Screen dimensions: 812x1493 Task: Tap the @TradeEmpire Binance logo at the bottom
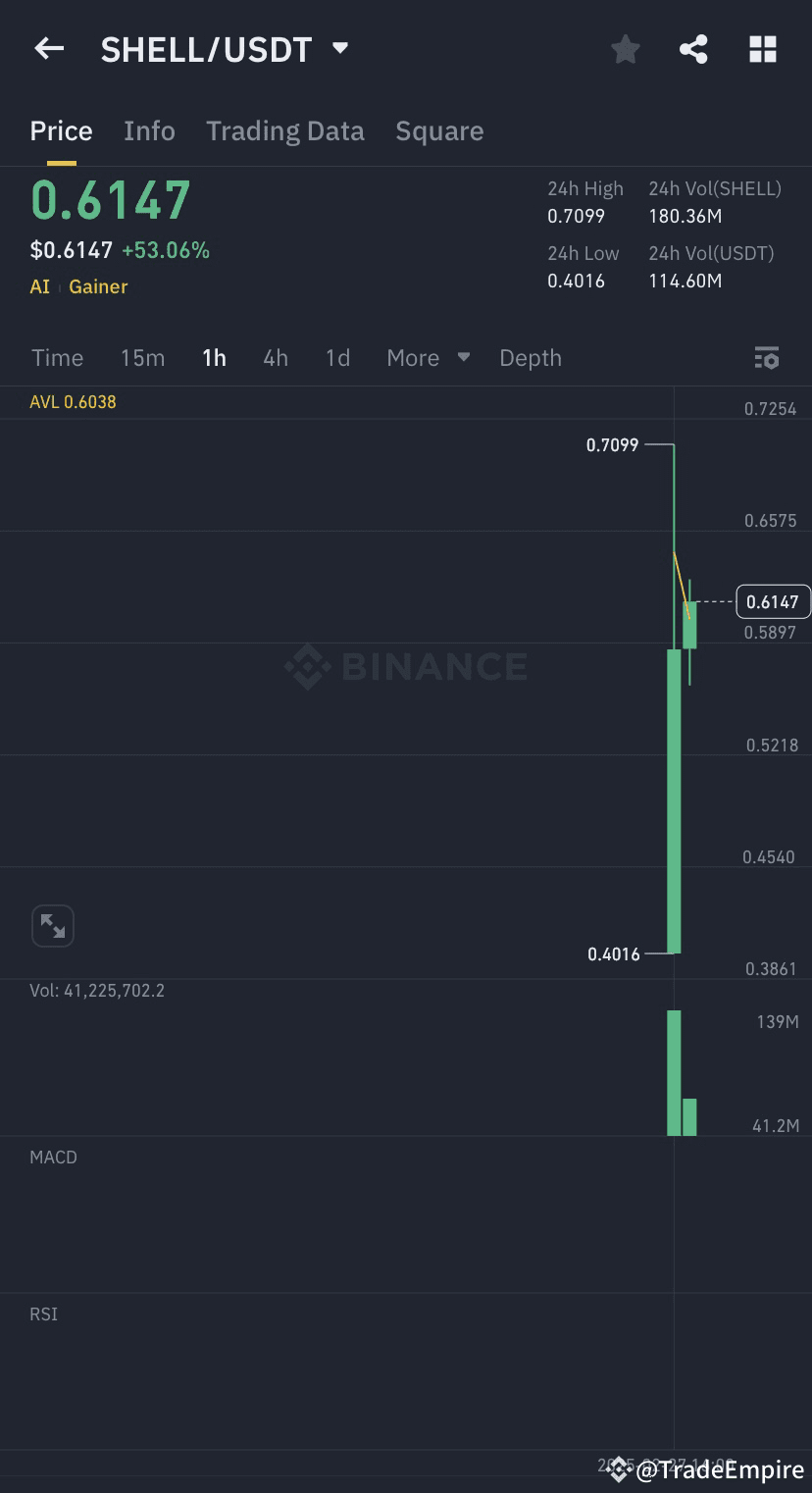pos(618,1469)
